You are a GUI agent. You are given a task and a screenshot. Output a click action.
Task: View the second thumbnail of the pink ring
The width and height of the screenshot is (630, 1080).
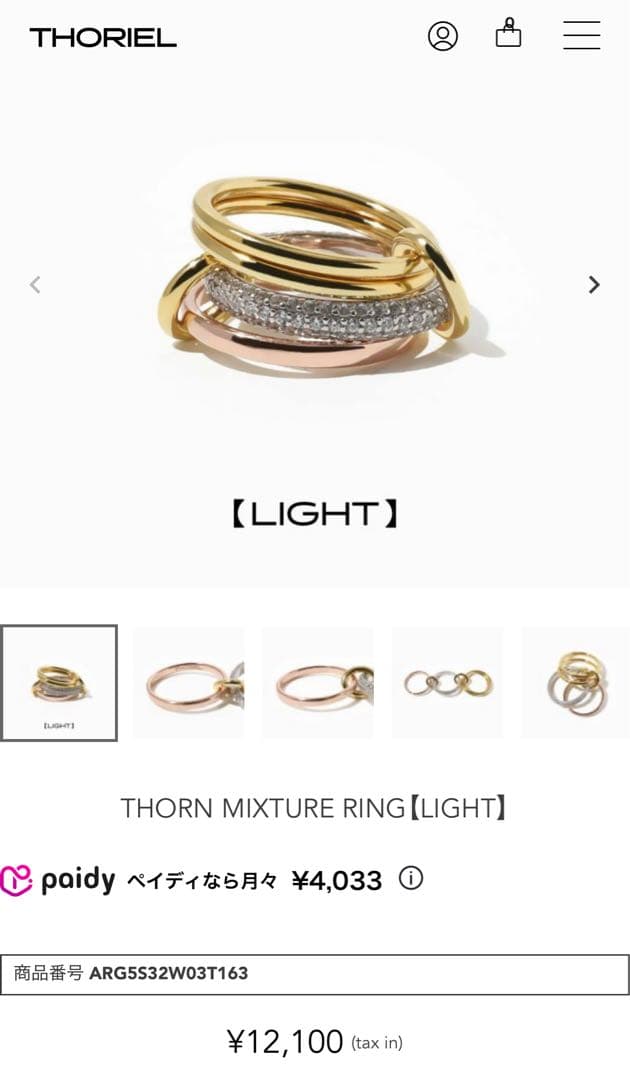[x=188, y=683]
